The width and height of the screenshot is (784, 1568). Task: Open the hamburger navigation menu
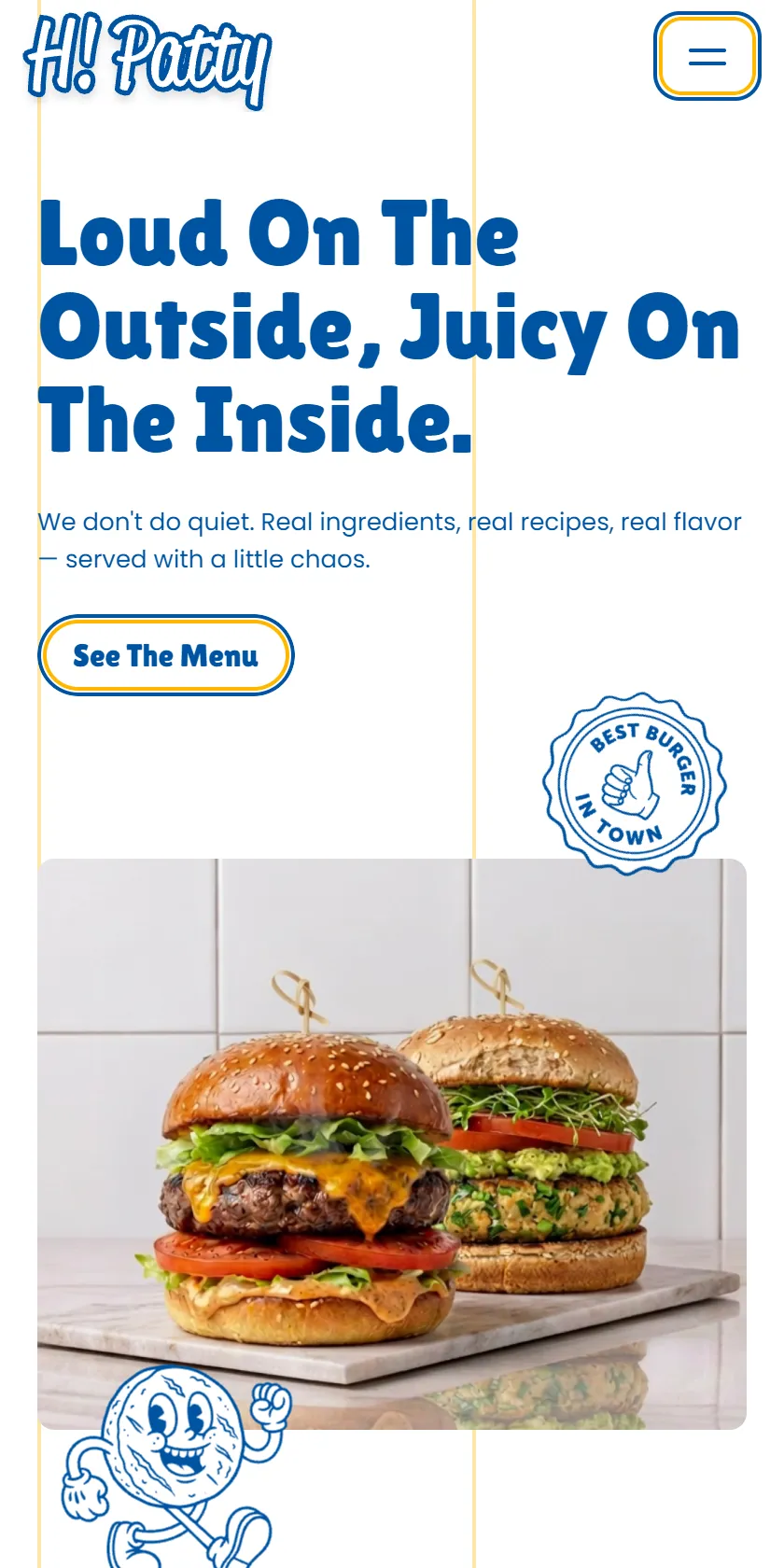point(707,56)
